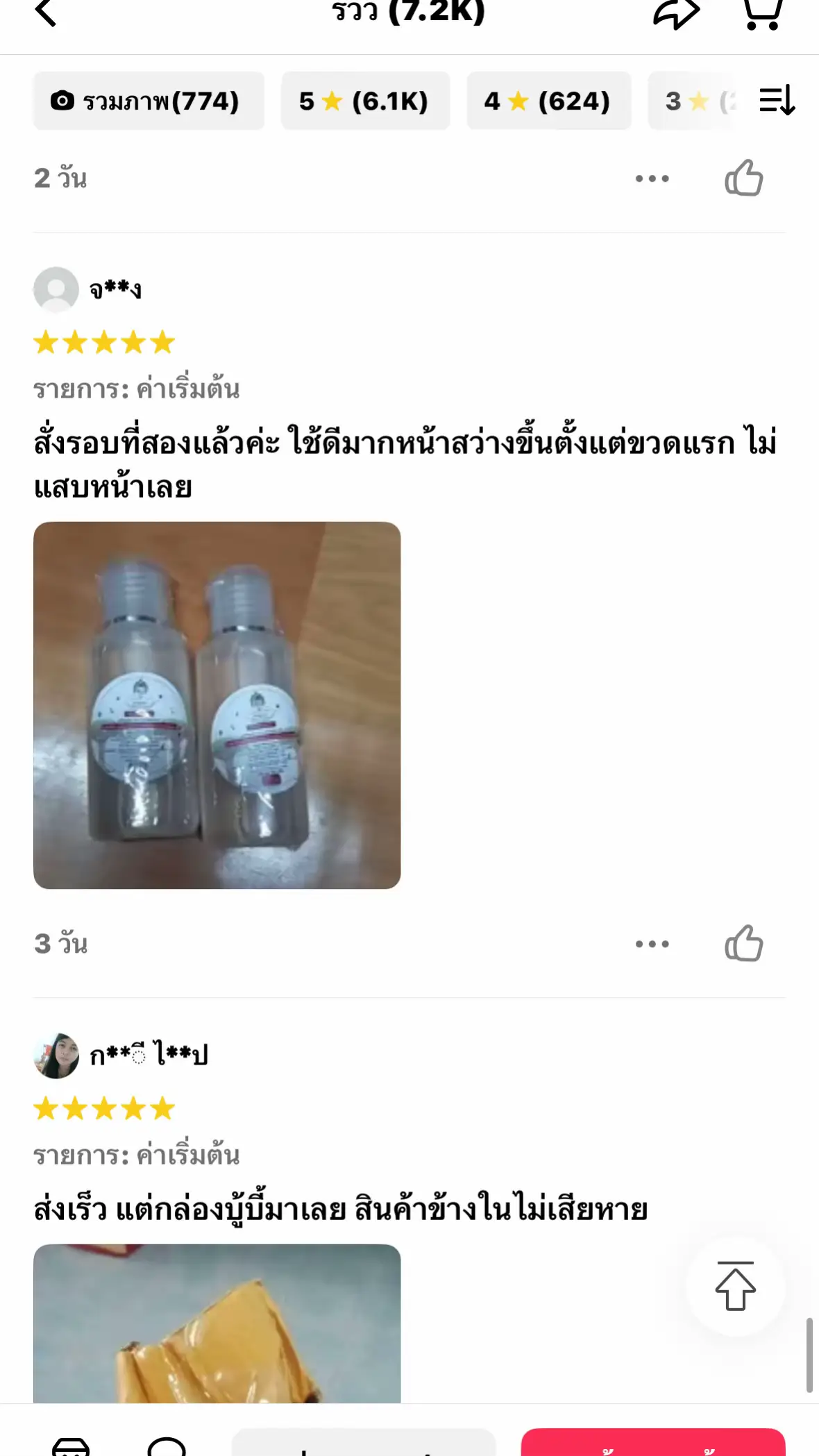Open more options on the 3-day-old review
This screenshot has height=1456, width=819.
[x=652, y=944]
